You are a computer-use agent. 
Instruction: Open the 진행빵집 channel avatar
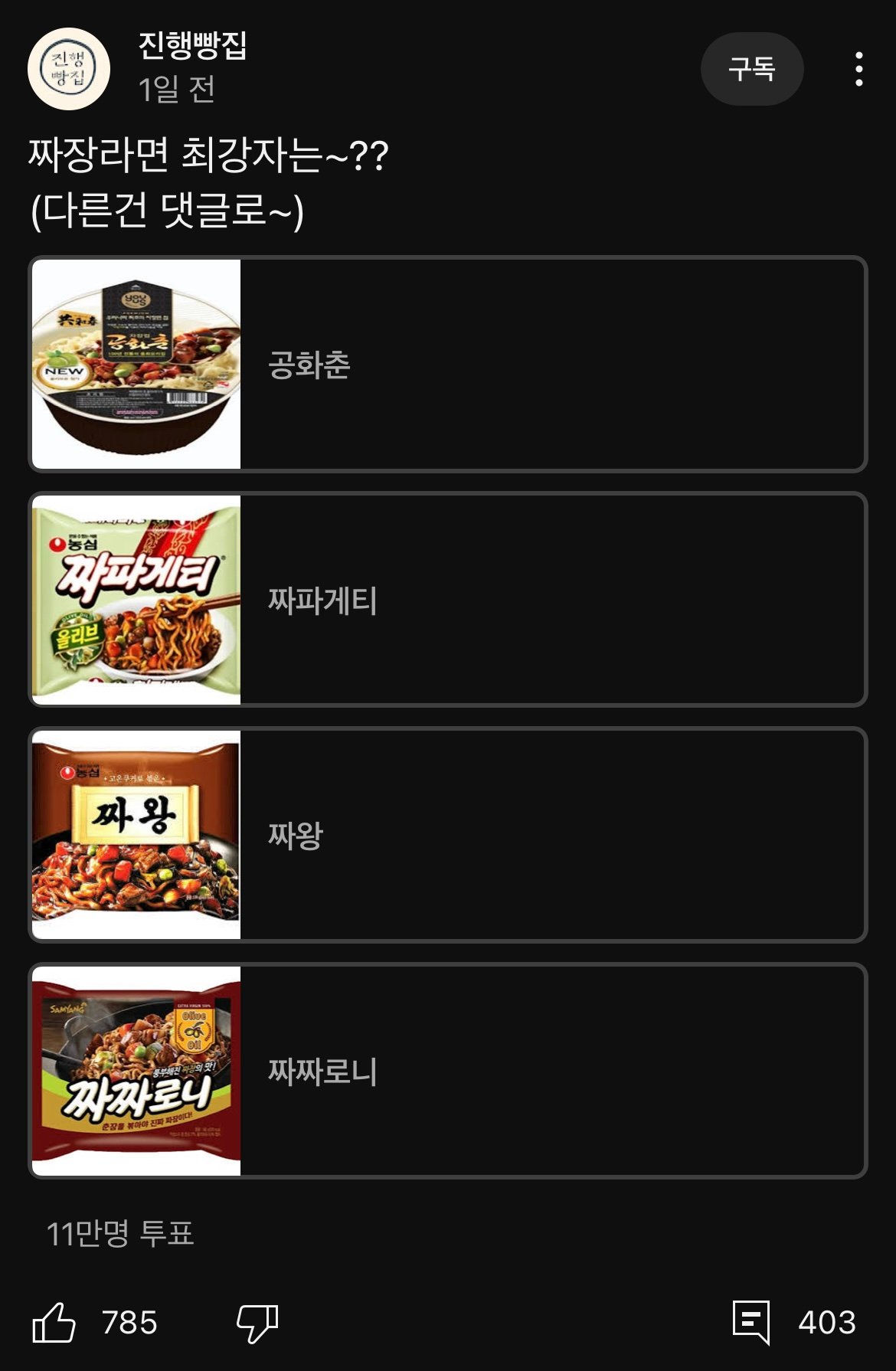pyautogui.click(x=69, y=69)
